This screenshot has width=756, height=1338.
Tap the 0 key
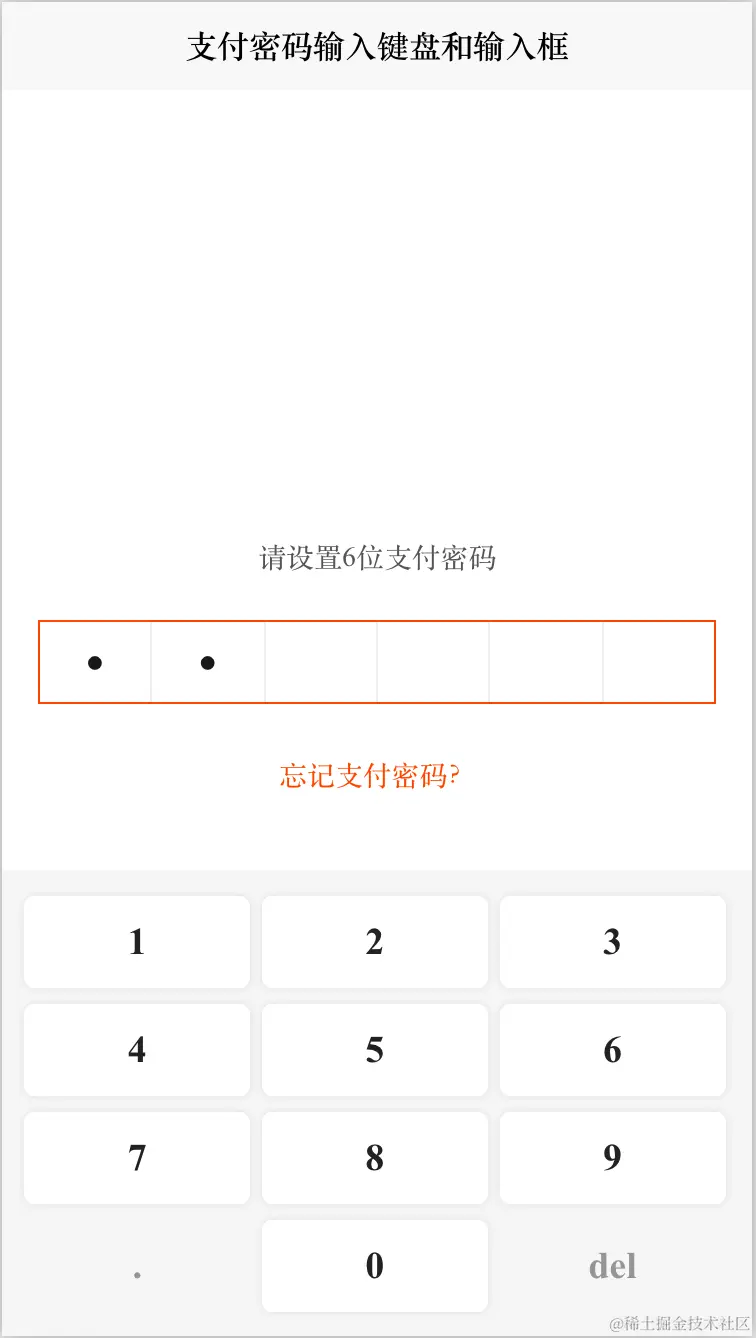click(375, 1266)
